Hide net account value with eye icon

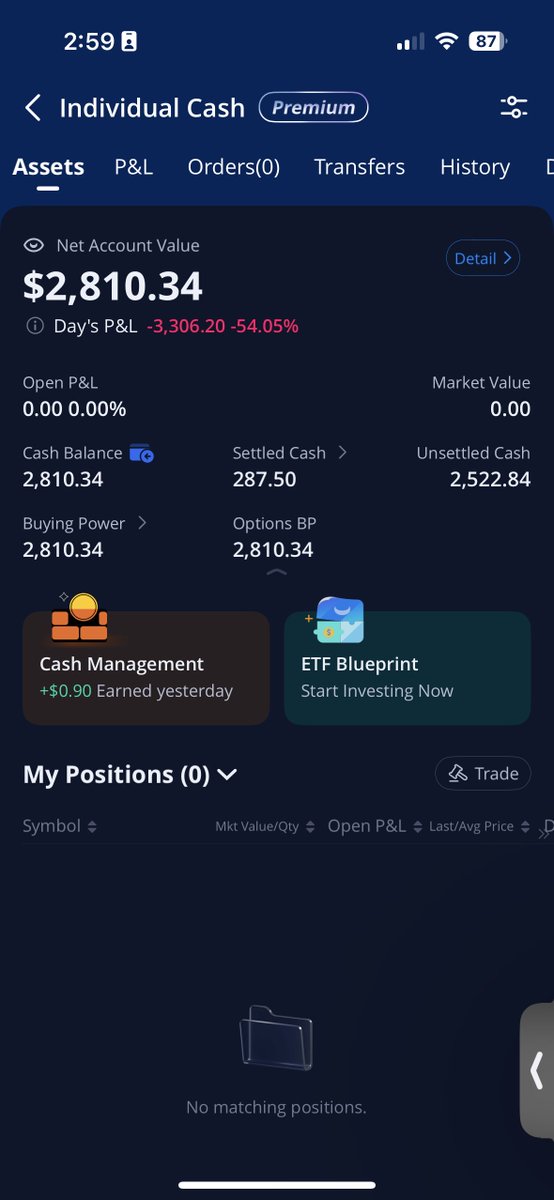point(34,246)
